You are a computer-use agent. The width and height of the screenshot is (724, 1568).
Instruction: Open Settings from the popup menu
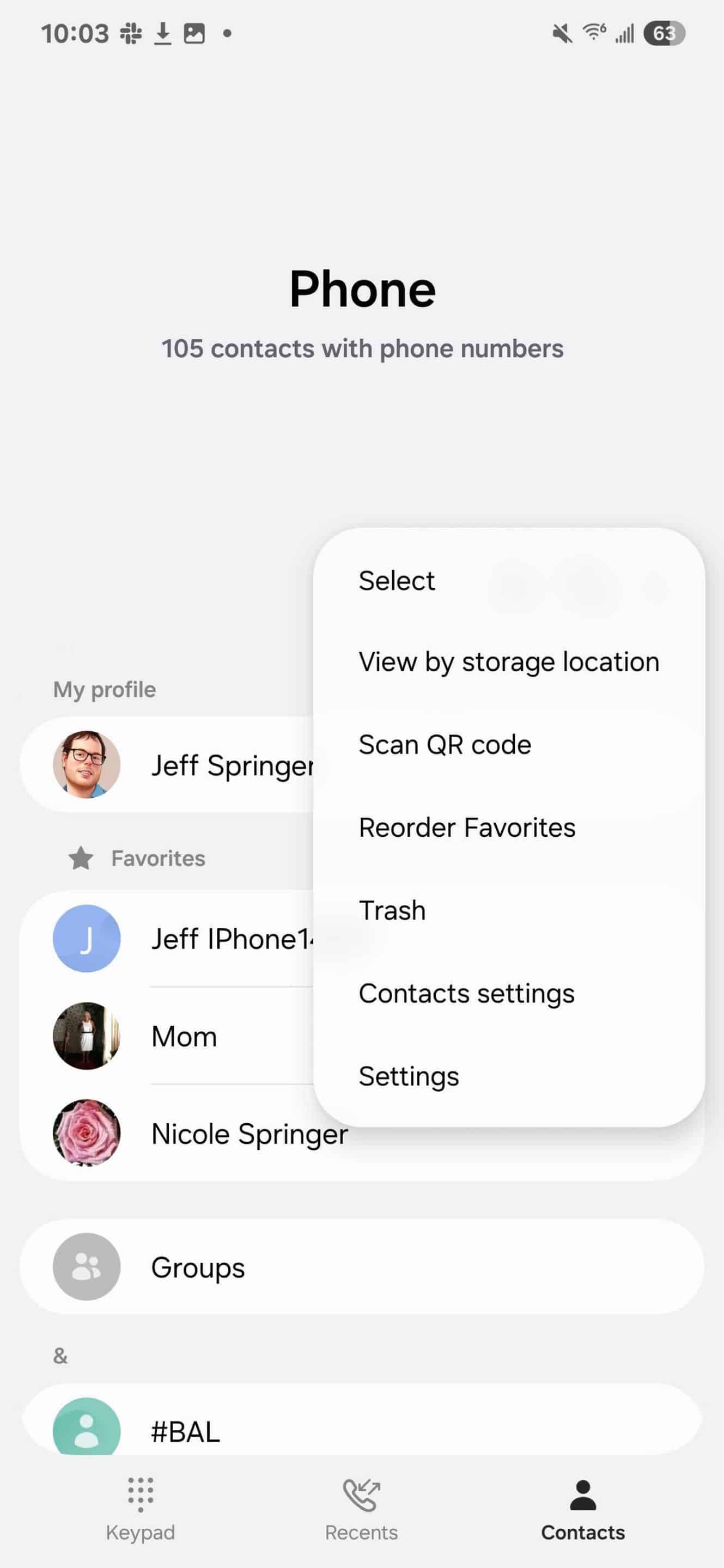pyautogui.click(x=508, y=1076)
